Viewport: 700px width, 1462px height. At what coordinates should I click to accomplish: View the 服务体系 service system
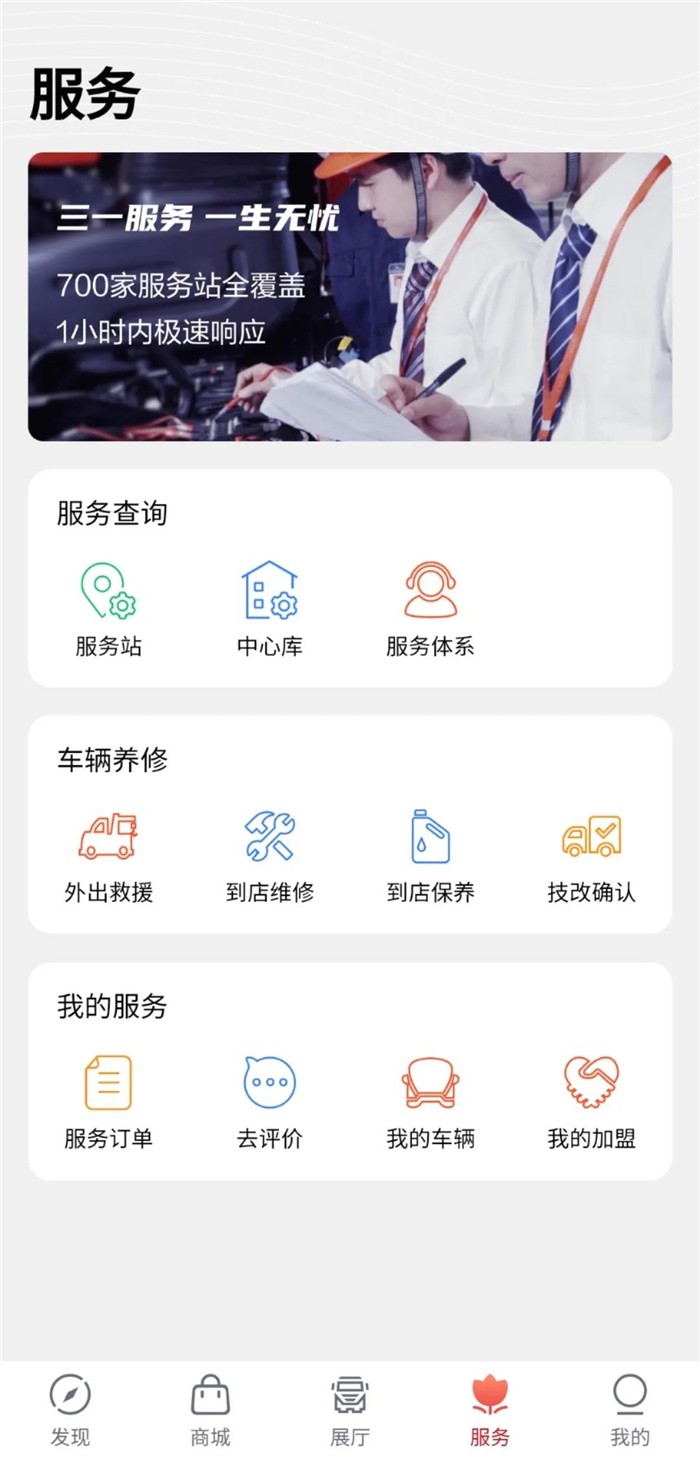pyautogui.click(x=430, y=609)
